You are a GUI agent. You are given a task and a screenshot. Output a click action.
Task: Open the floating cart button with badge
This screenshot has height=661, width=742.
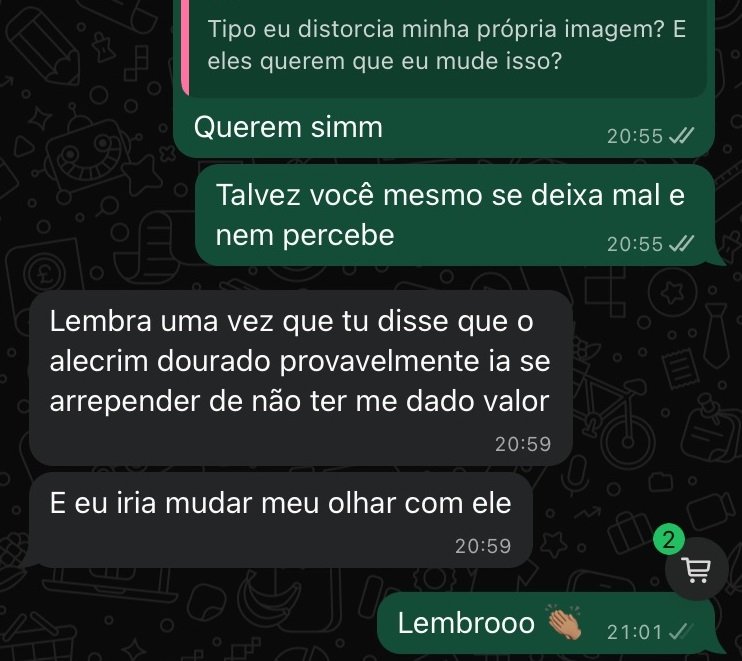[694, 570]
